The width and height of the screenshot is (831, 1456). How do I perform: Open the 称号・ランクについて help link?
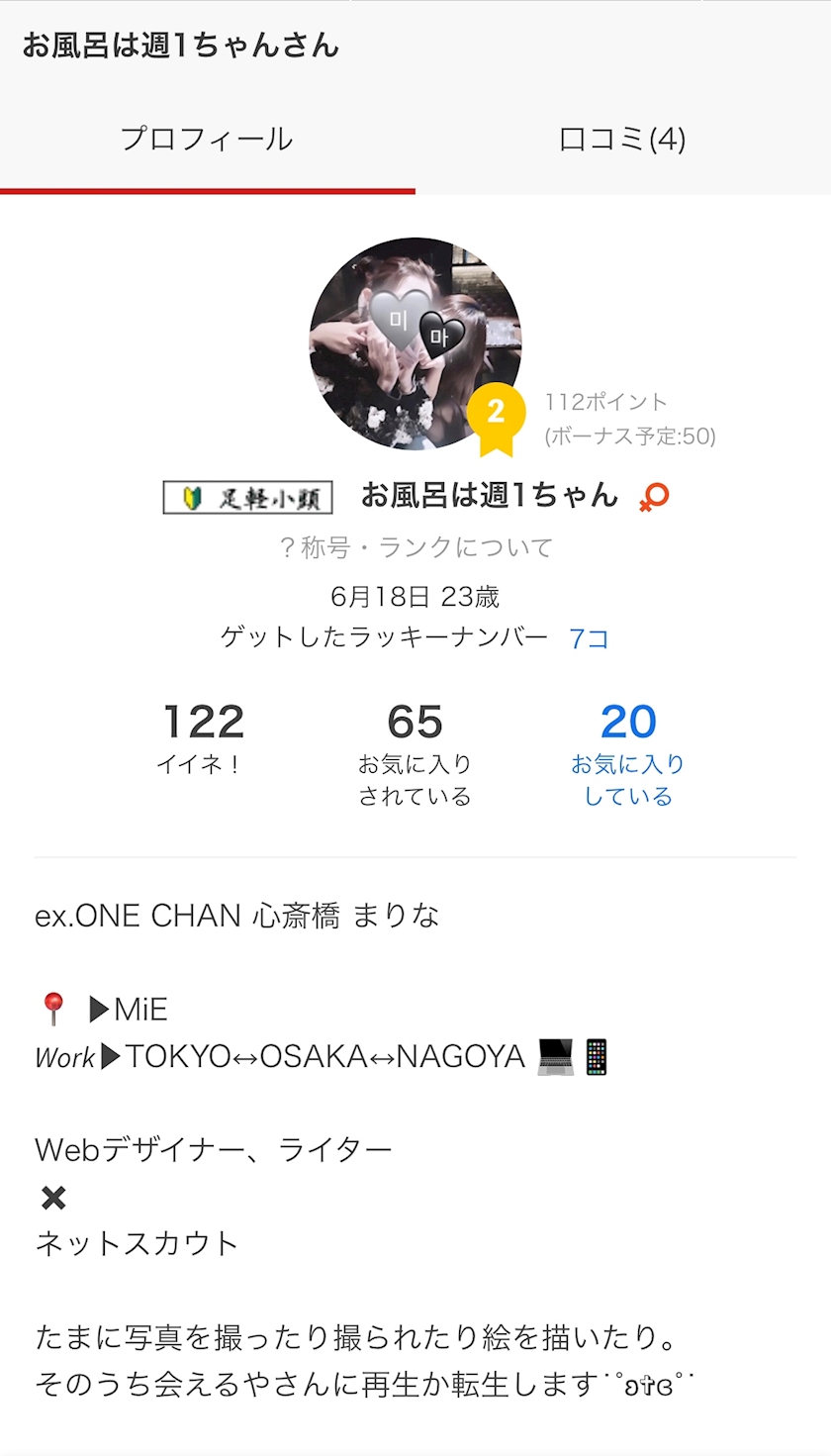[x=415, y=547]
